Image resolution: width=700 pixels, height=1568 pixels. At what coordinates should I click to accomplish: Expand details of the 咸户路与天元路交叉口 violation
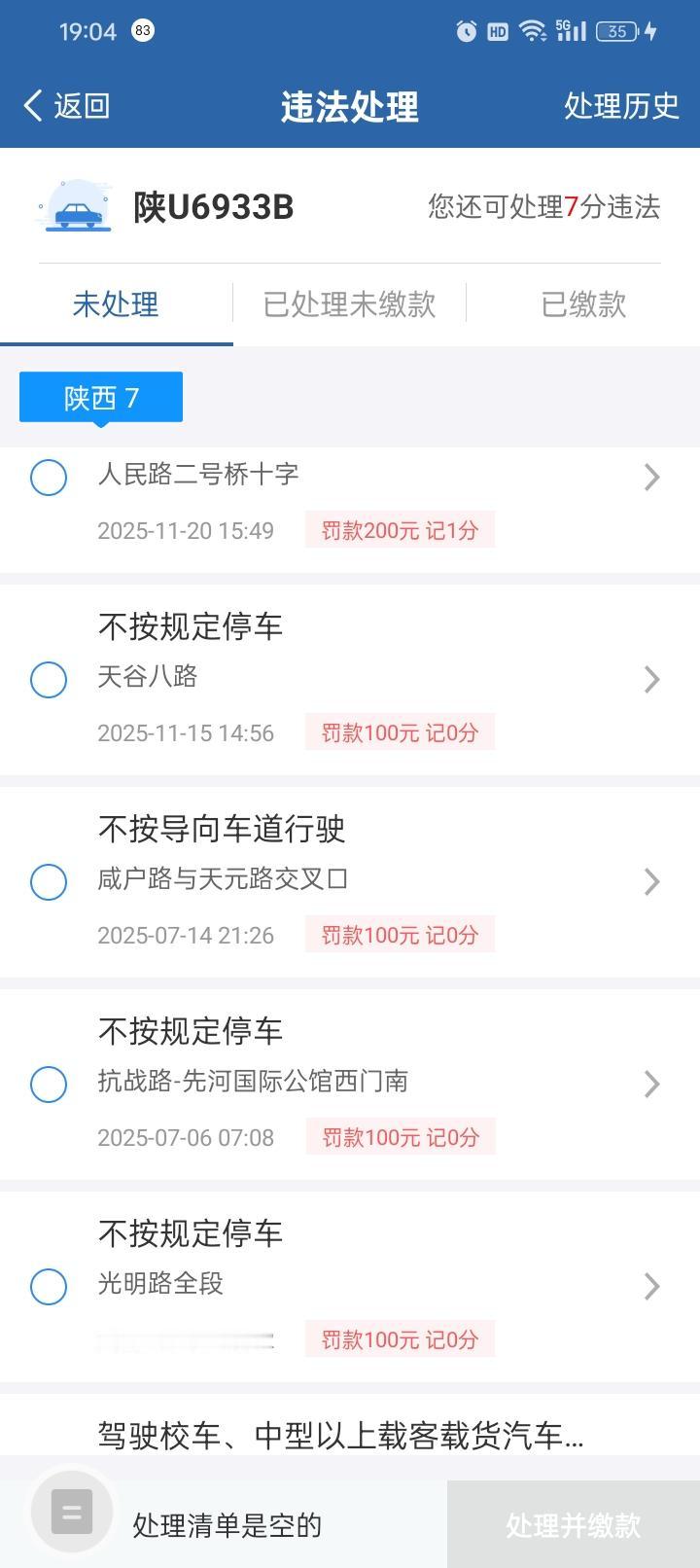[x=651, y=882]
